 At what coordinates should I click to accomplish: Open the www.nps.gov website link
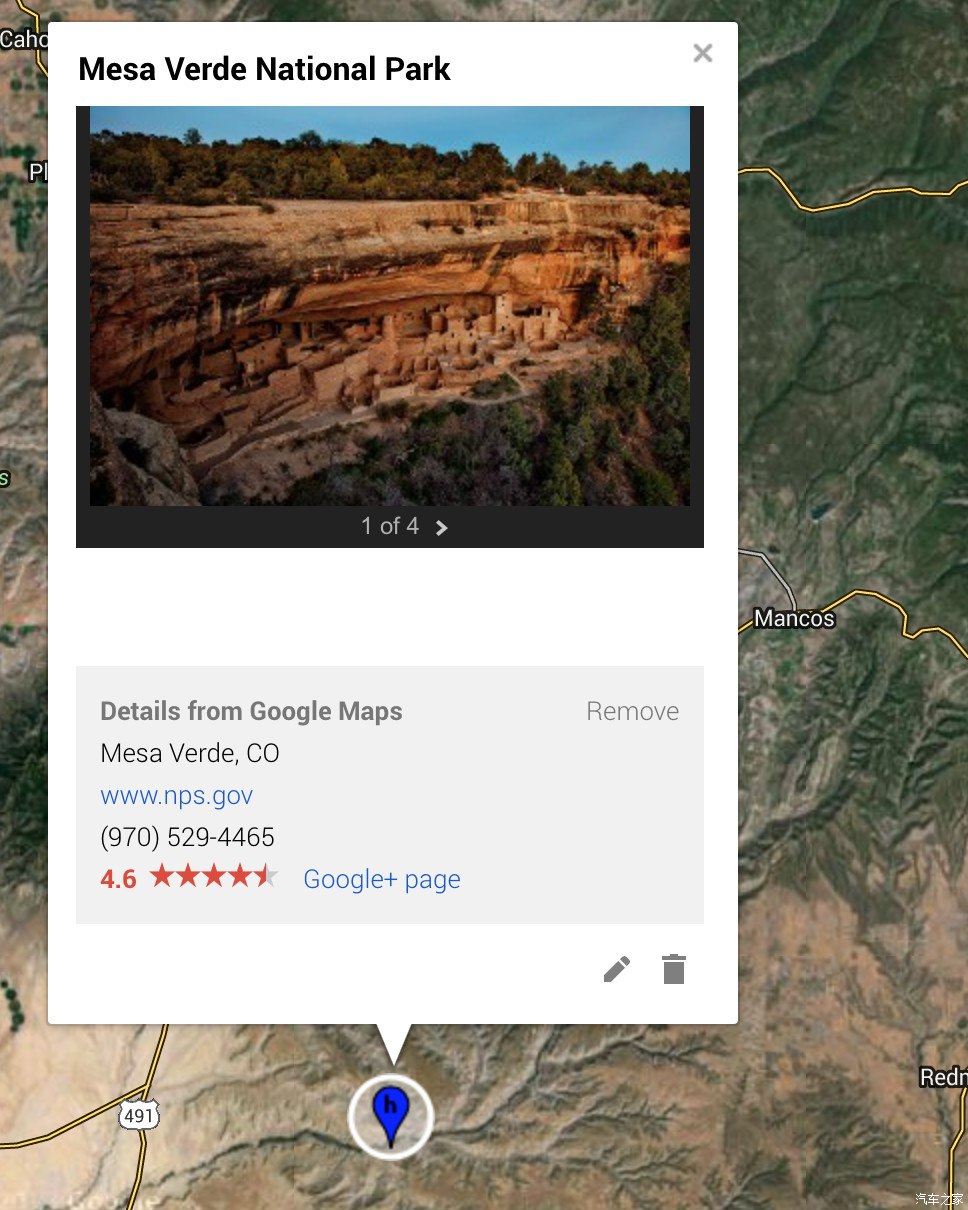177,796
